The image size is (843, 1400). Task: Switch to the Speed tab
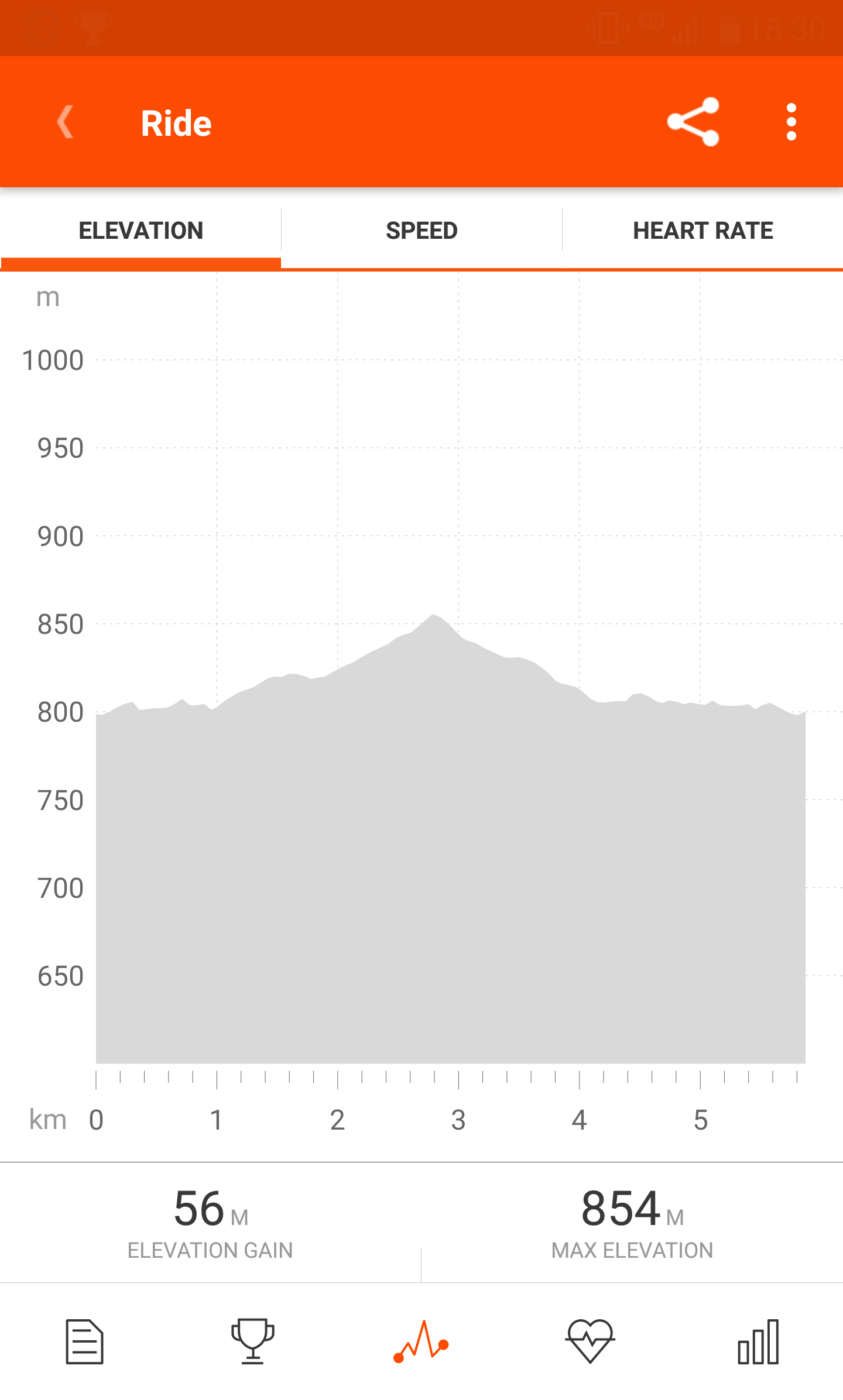(x=421, y=231)
